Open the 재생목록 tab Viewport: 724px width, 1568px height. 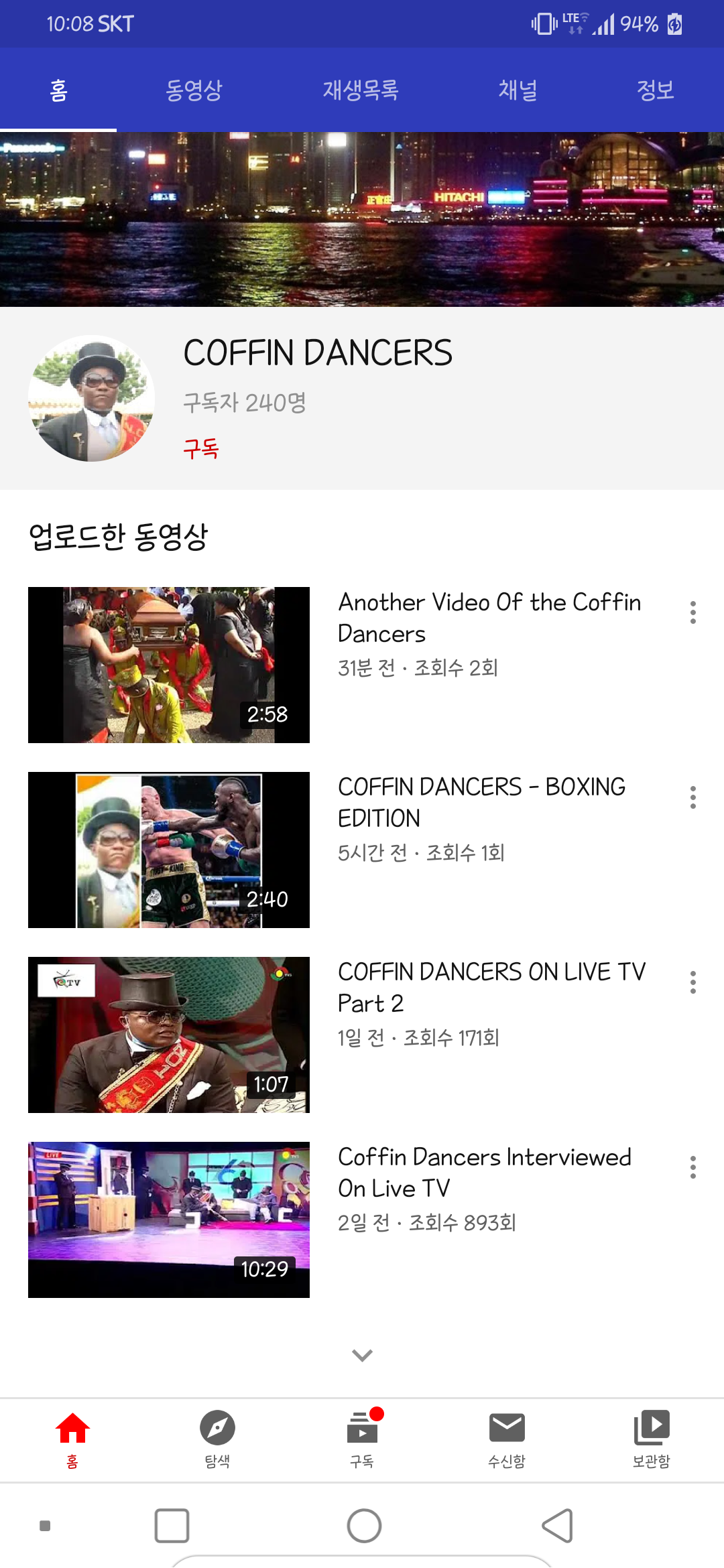click(x=361, y=90)
